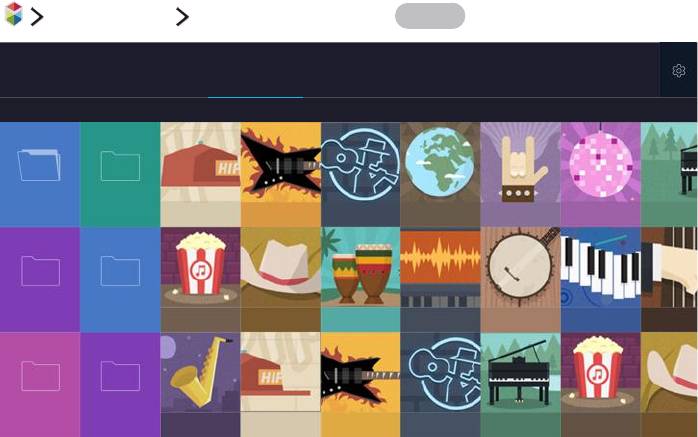The height and width of the screenshot is (437, 698).
Task: Open the blue tile with open-folder icon
Action: (40, 174)
